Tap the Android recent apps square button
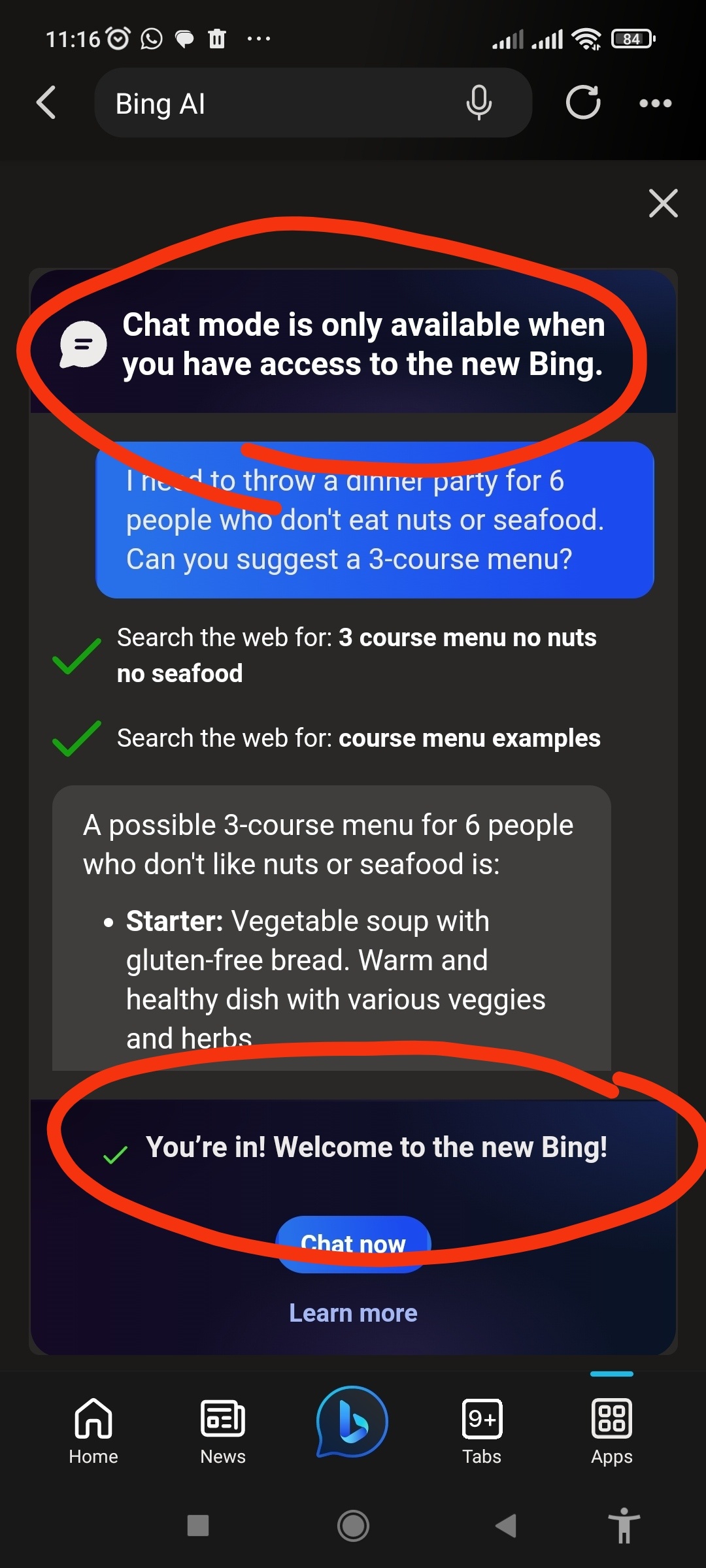 point(197,1527)
